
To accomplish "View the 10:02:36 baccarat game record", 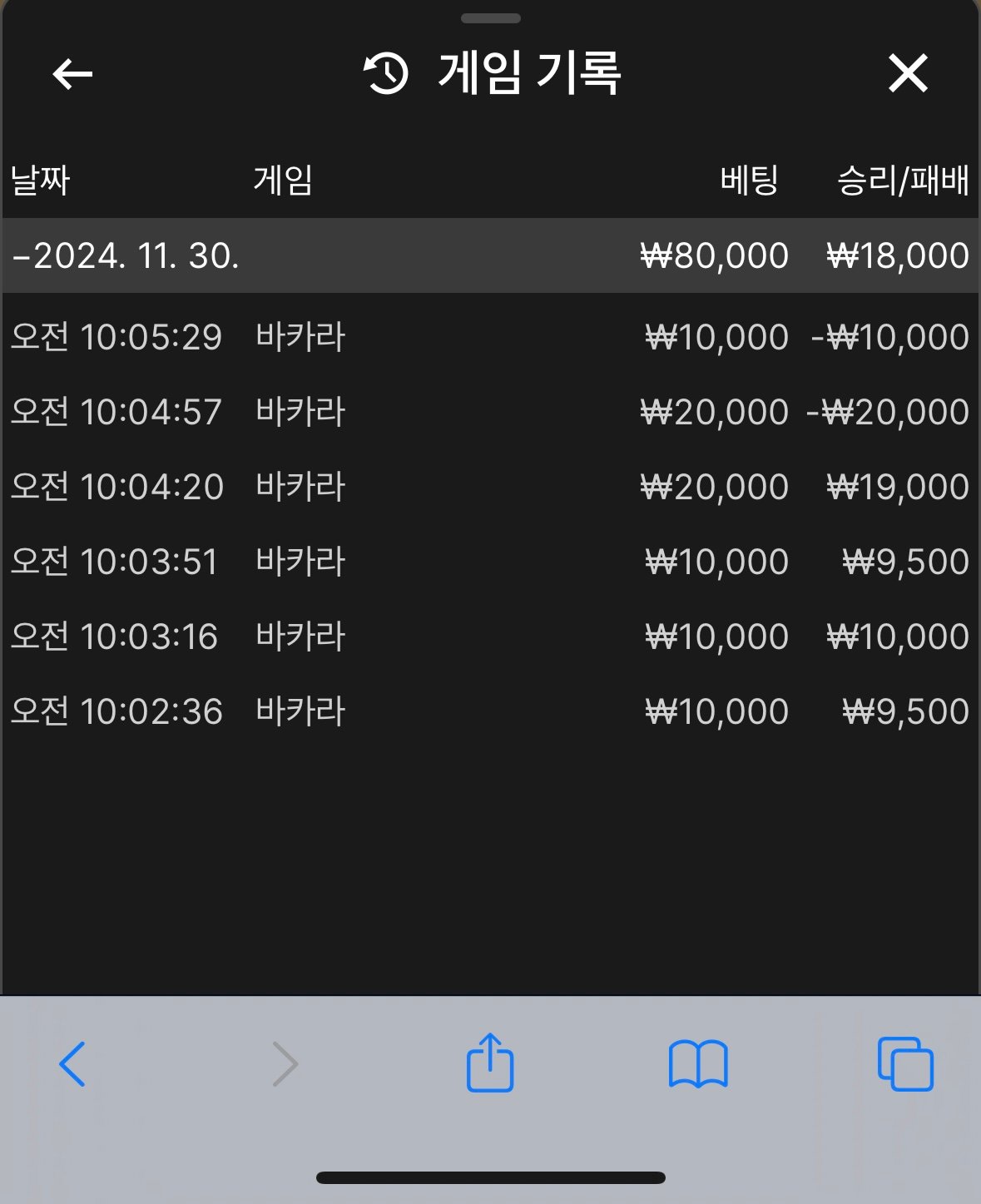I will (489, 711).
